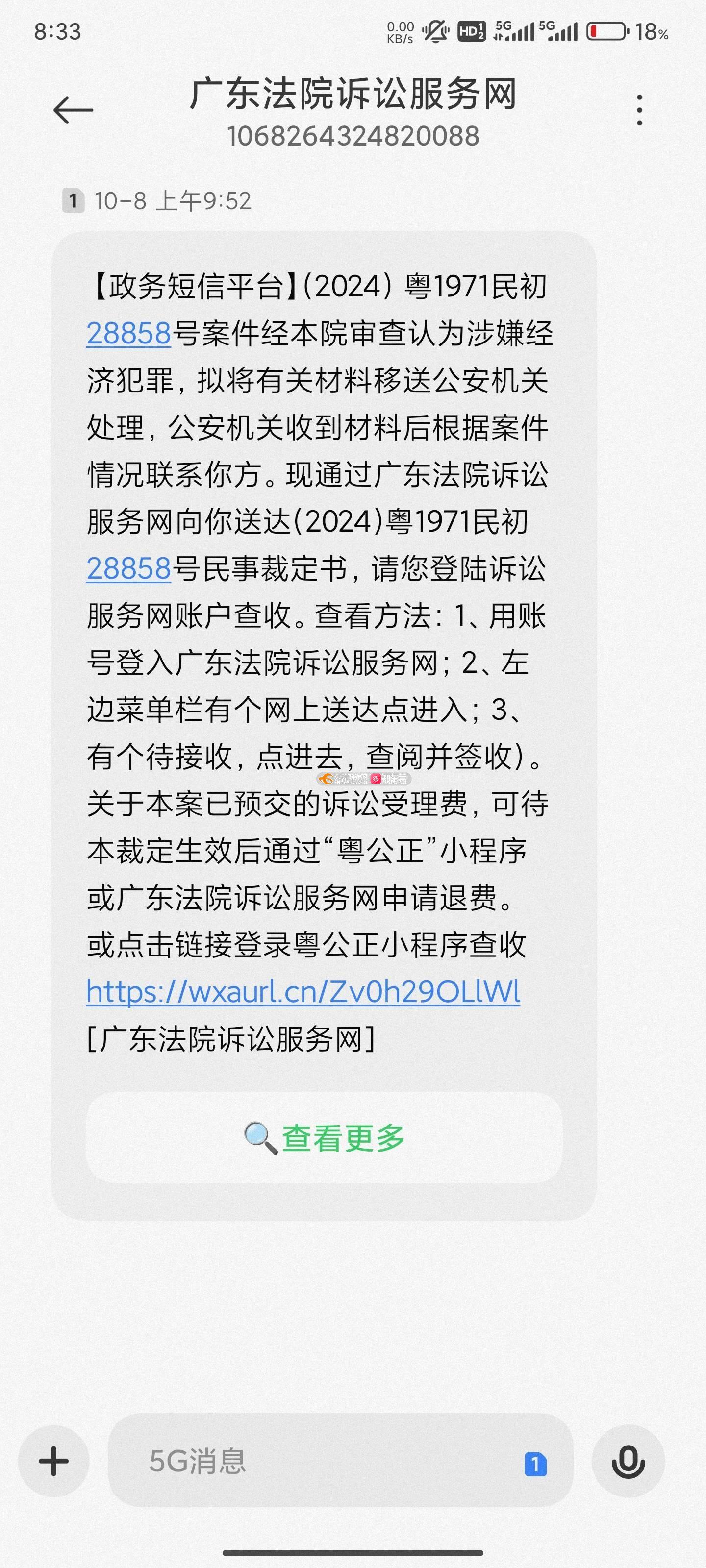The height and width of the screenshot is (1568, 706).
Task: Tap the first underlined 28858 case number
Action: [x=128, y=334]
